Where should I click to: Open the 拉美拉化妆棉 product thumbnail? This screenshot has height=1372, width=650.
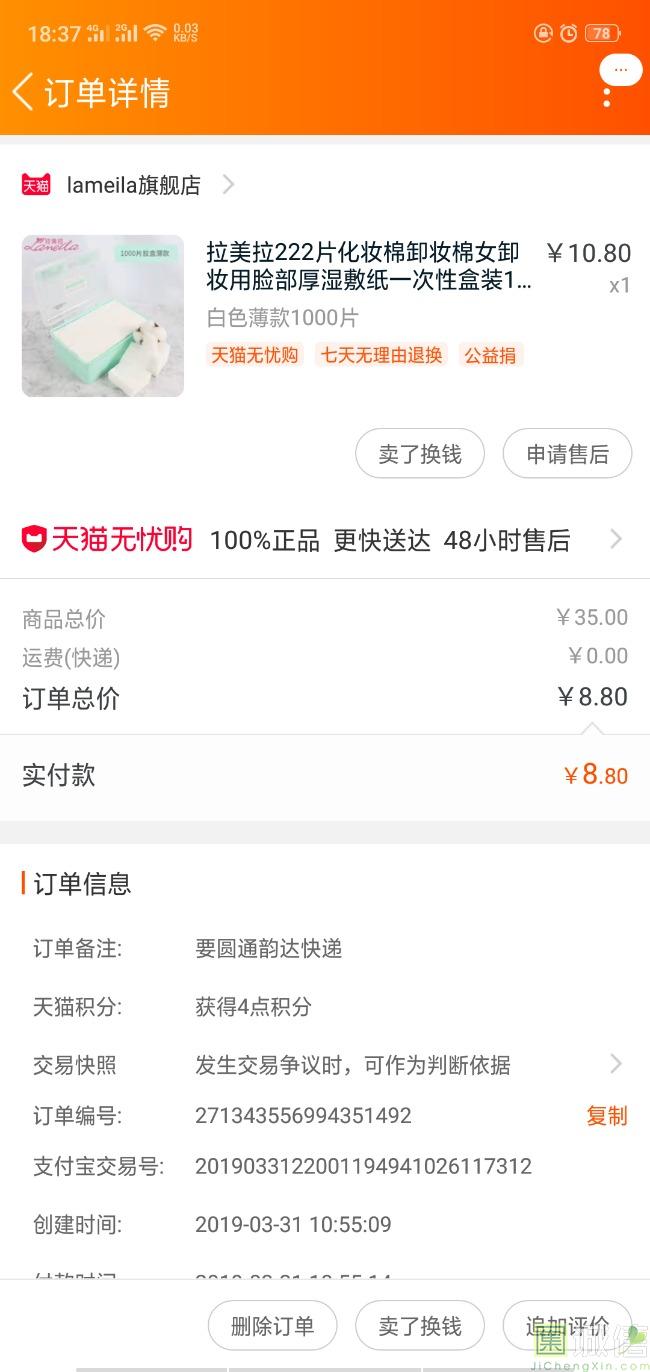(x=103, y=316)
